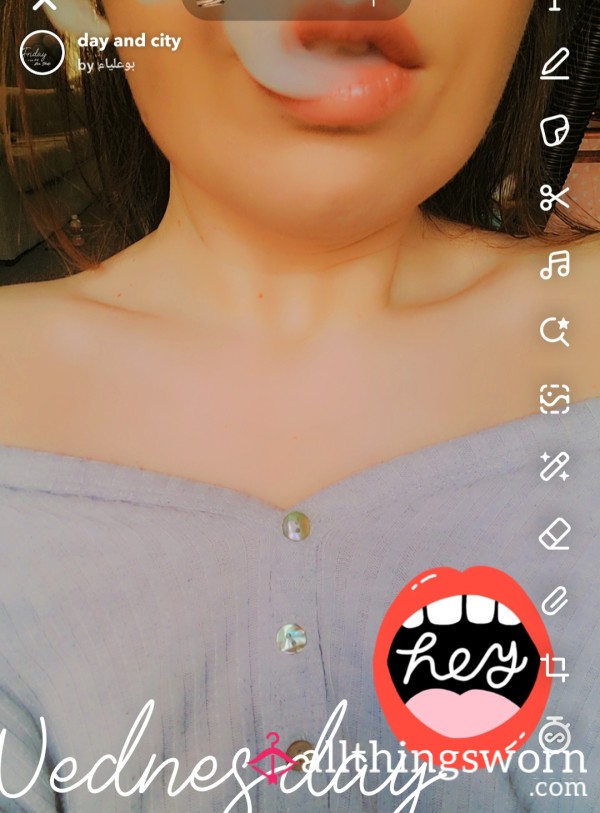Screen dimensions: 600x813
Task: Tap the magic wand effects tool
Action: (x=554, y=466)
